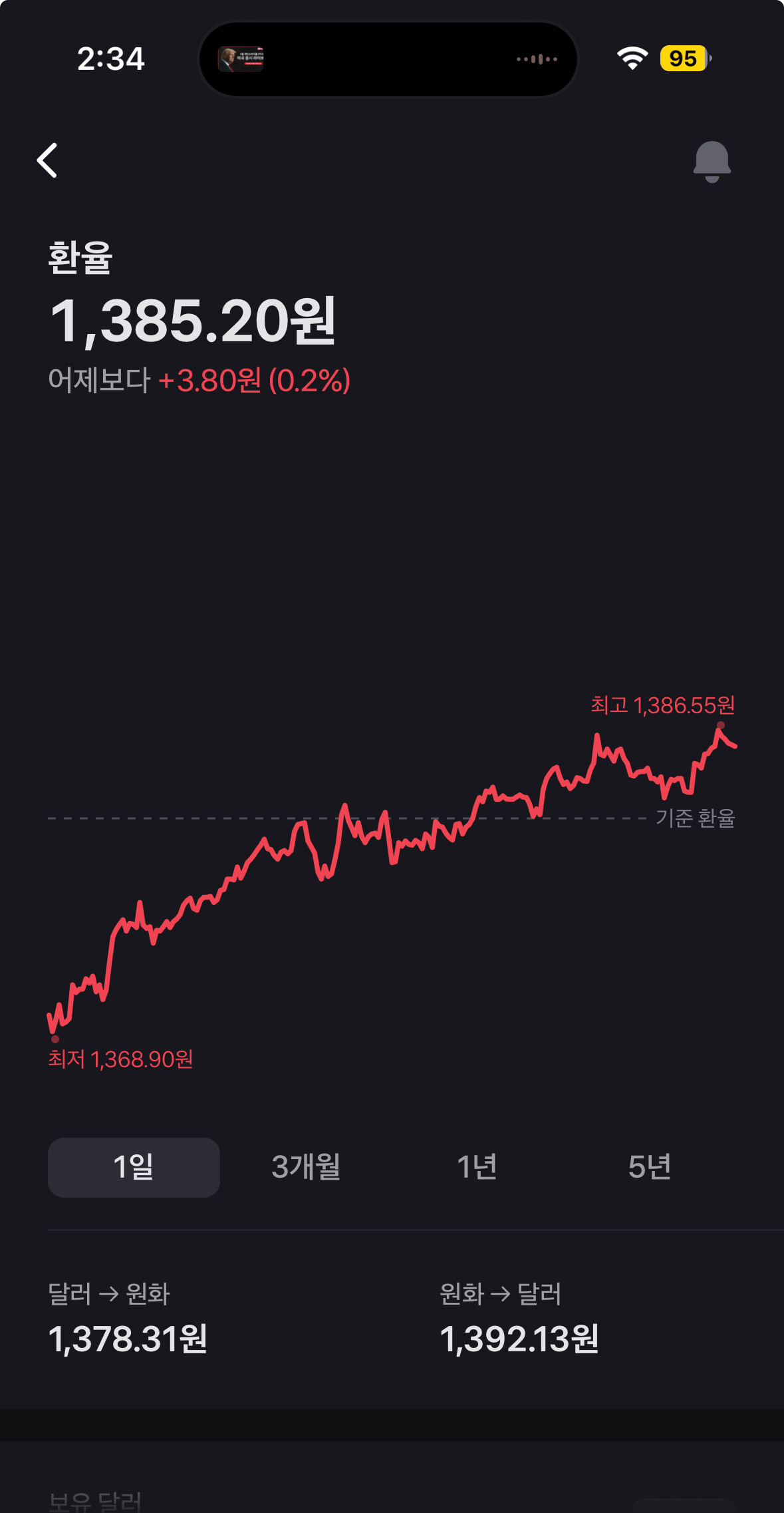This screenshot has height=1513, width=784.
Task: Go back using the back arrow
Action: pyautogui.click(x=48, y=160)
